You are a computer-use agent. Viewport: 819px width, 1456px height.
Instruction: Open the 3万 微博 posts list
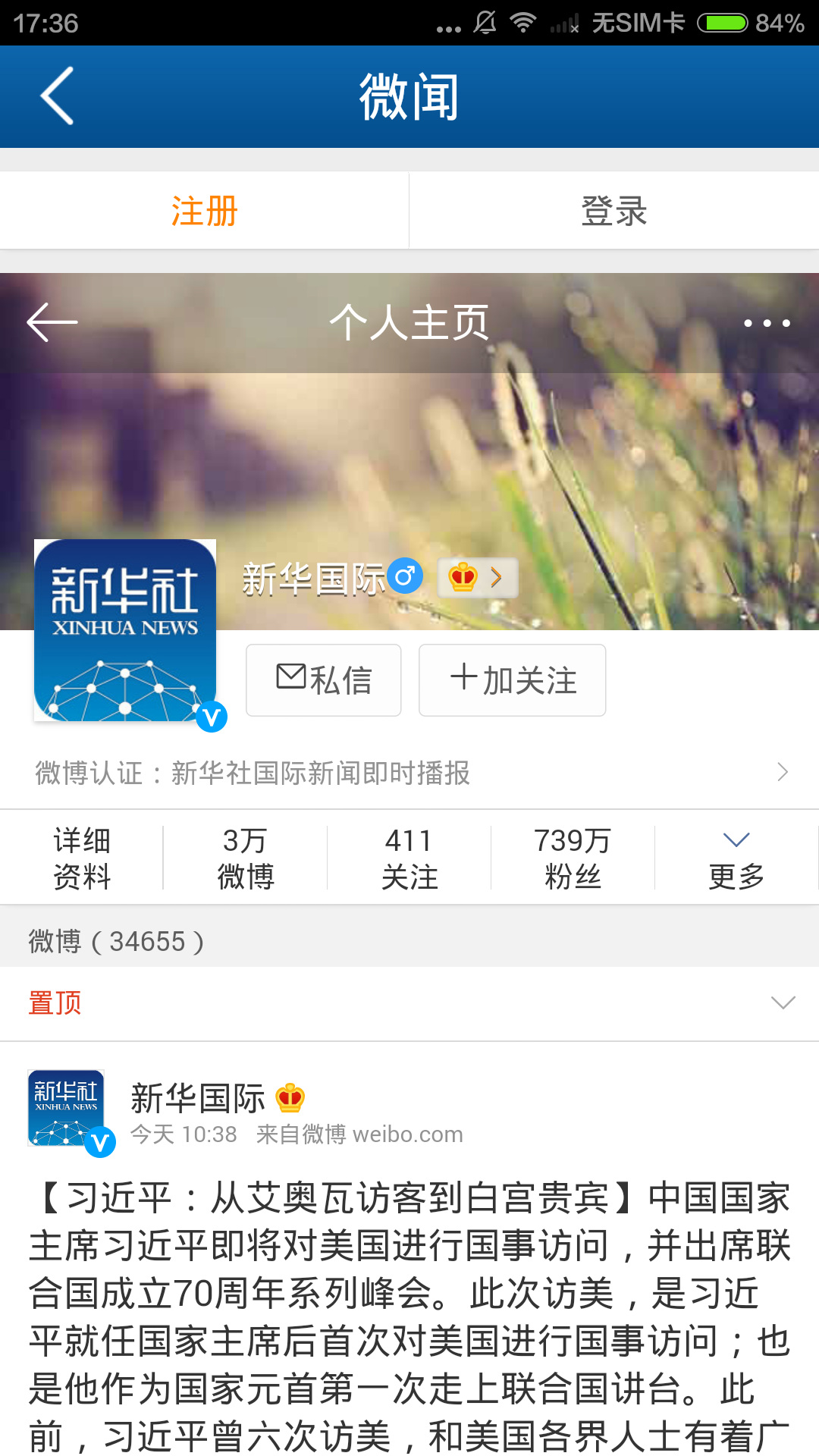click(x=245, y=858)
